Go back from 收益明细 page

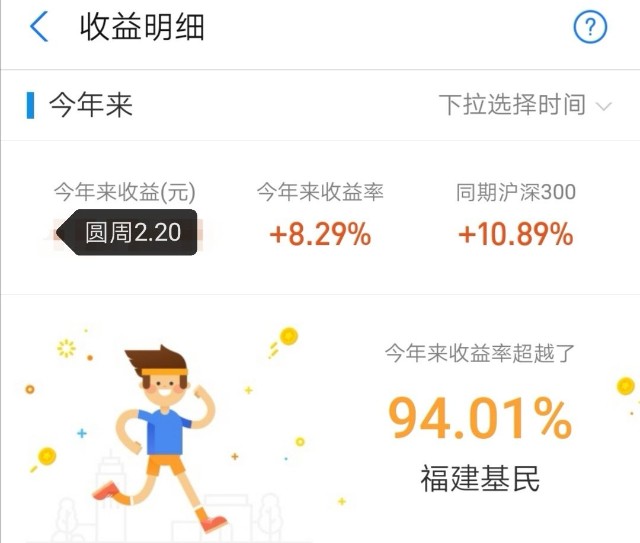coord(39,27)
